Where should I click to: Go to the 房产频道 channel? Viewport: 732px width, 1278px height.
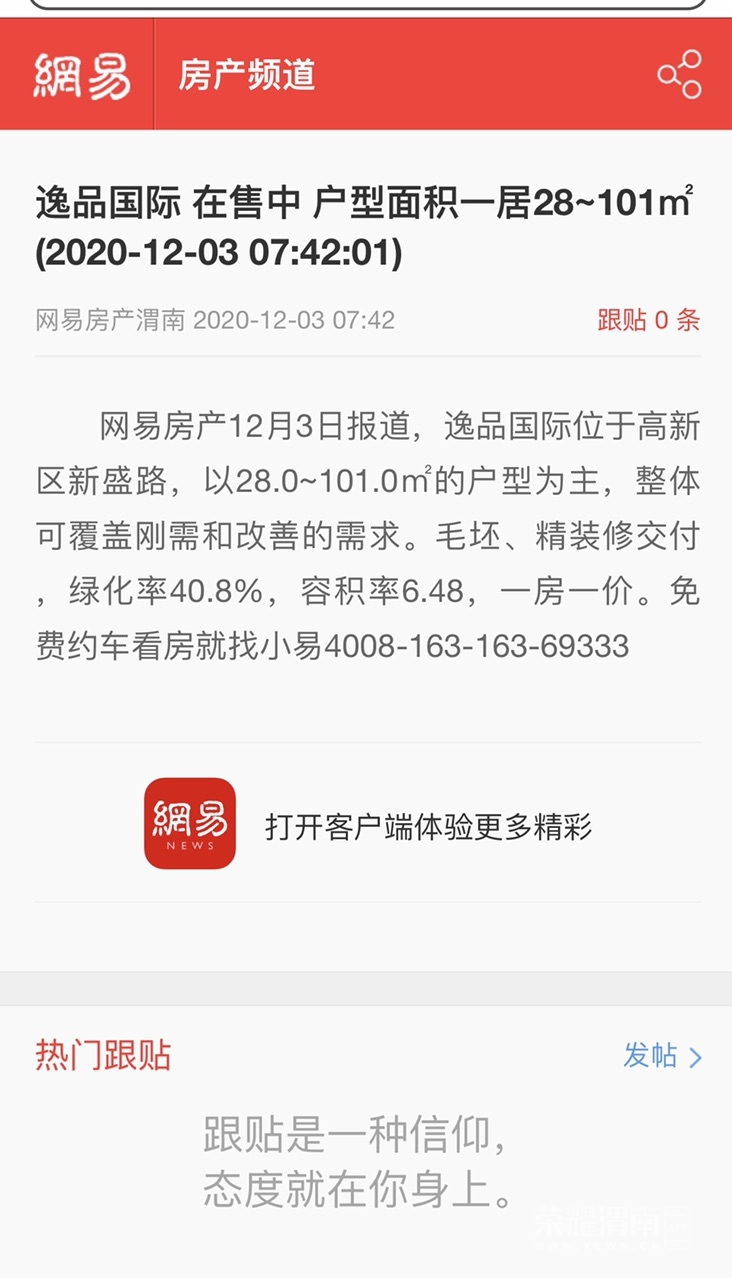coord(246,75)
